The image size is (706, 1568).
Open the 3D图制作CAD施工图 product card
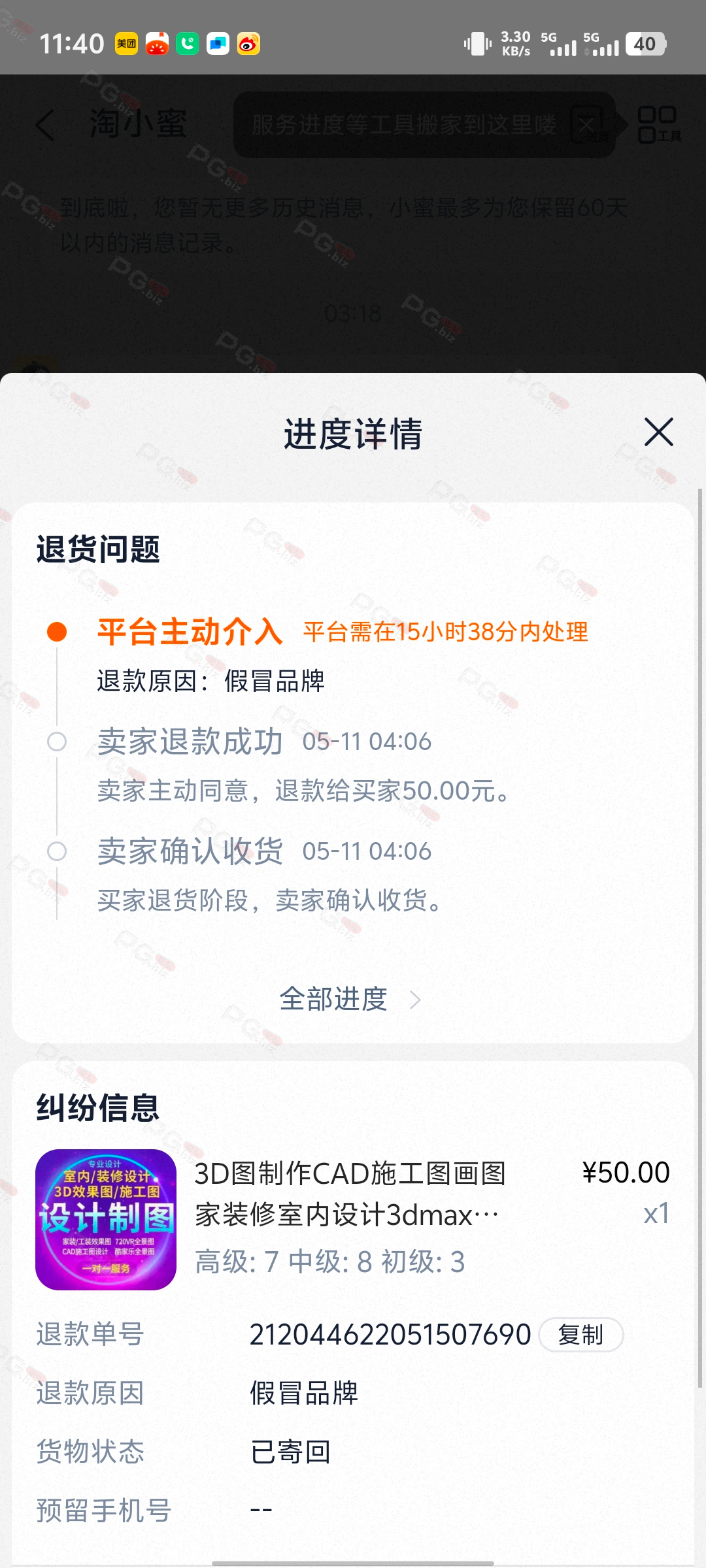pos(353,1219)
